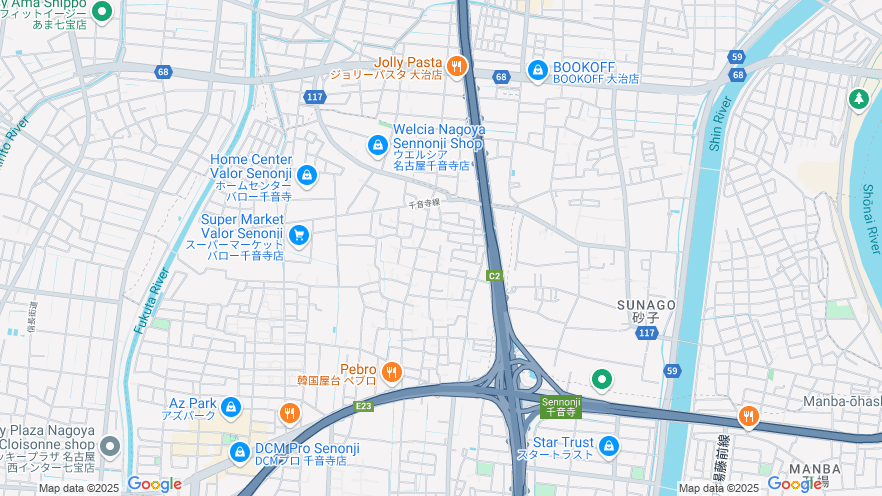Open the Pebro restaurant marker

[x=391, y=372]
